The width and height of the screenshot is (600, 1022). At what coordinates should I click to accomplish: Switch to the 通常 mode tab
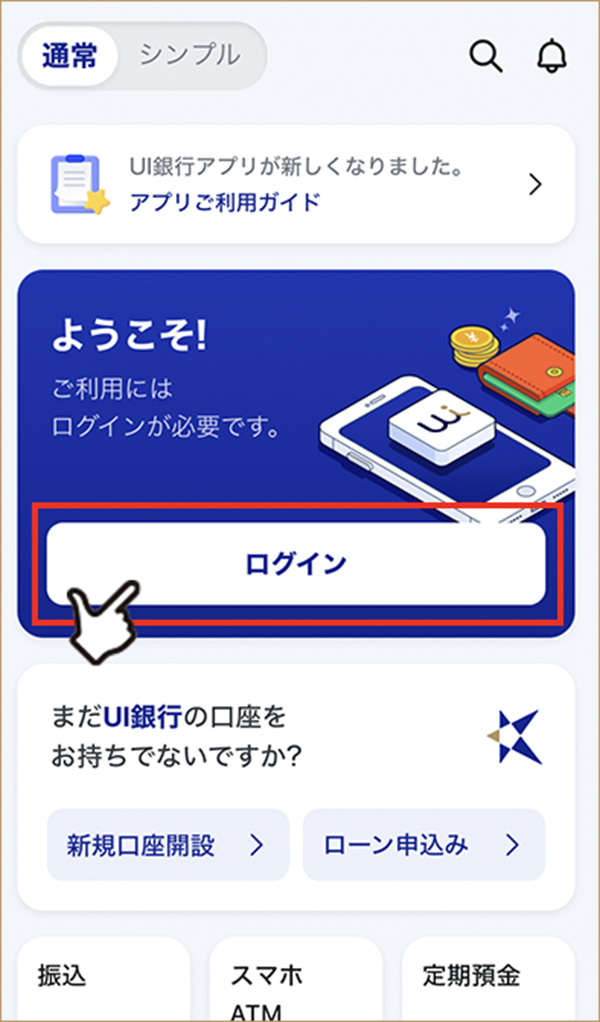click(x=69, y=56)
